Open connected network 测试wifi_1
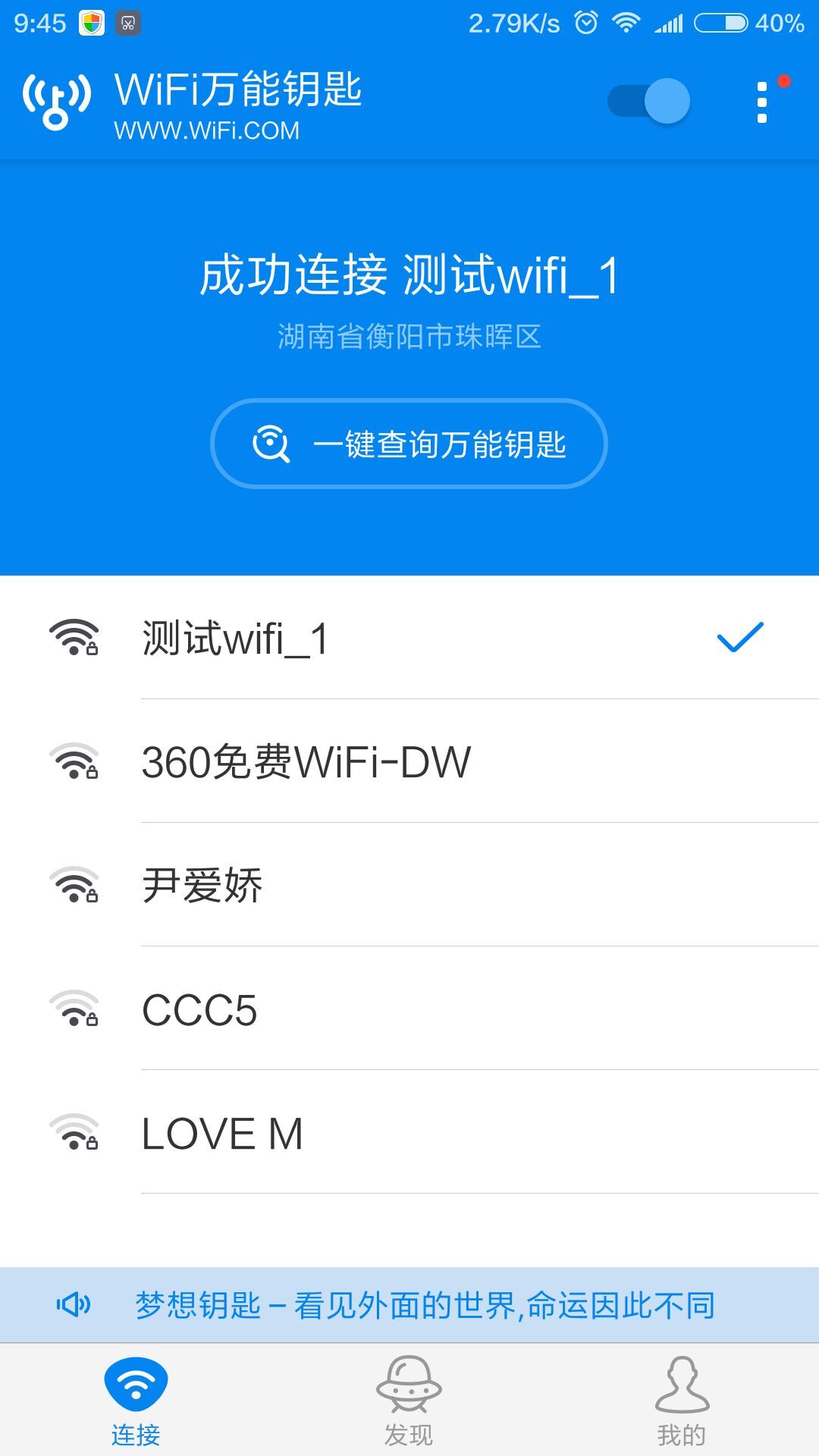Screen dimensions: 819x1456 [409, 638]
